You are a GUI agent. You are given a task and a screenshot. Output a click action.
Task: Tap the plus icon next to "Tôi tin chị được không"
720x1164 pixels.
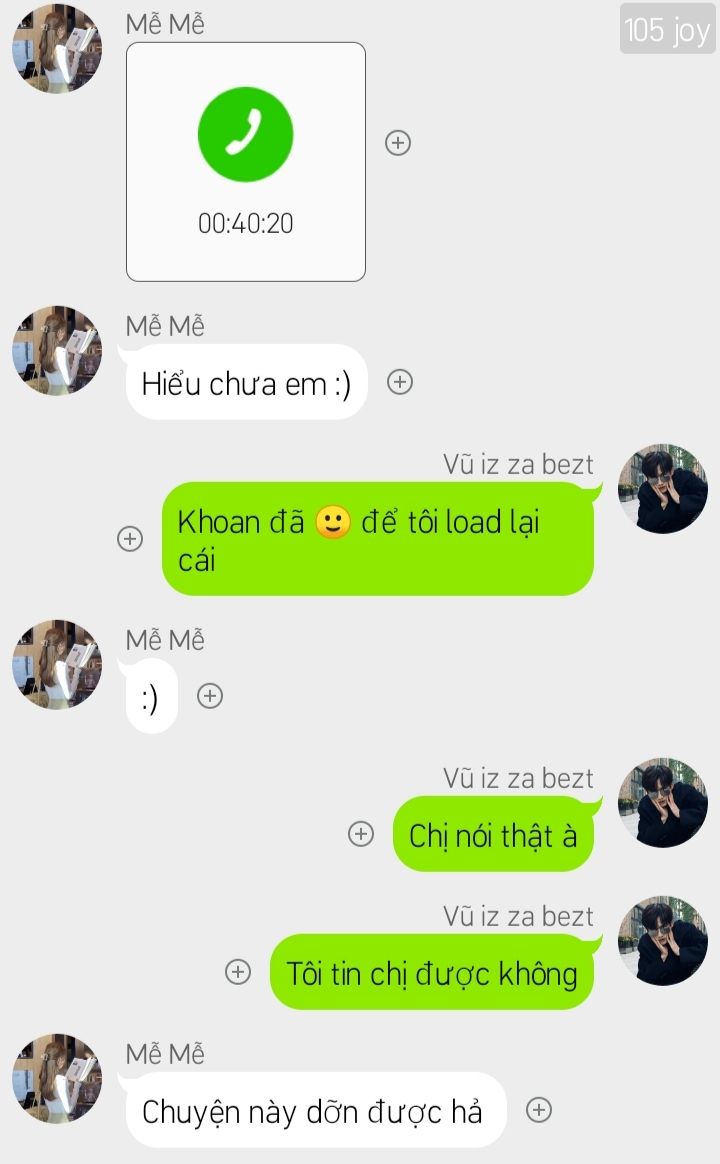[x=238, y=972]
